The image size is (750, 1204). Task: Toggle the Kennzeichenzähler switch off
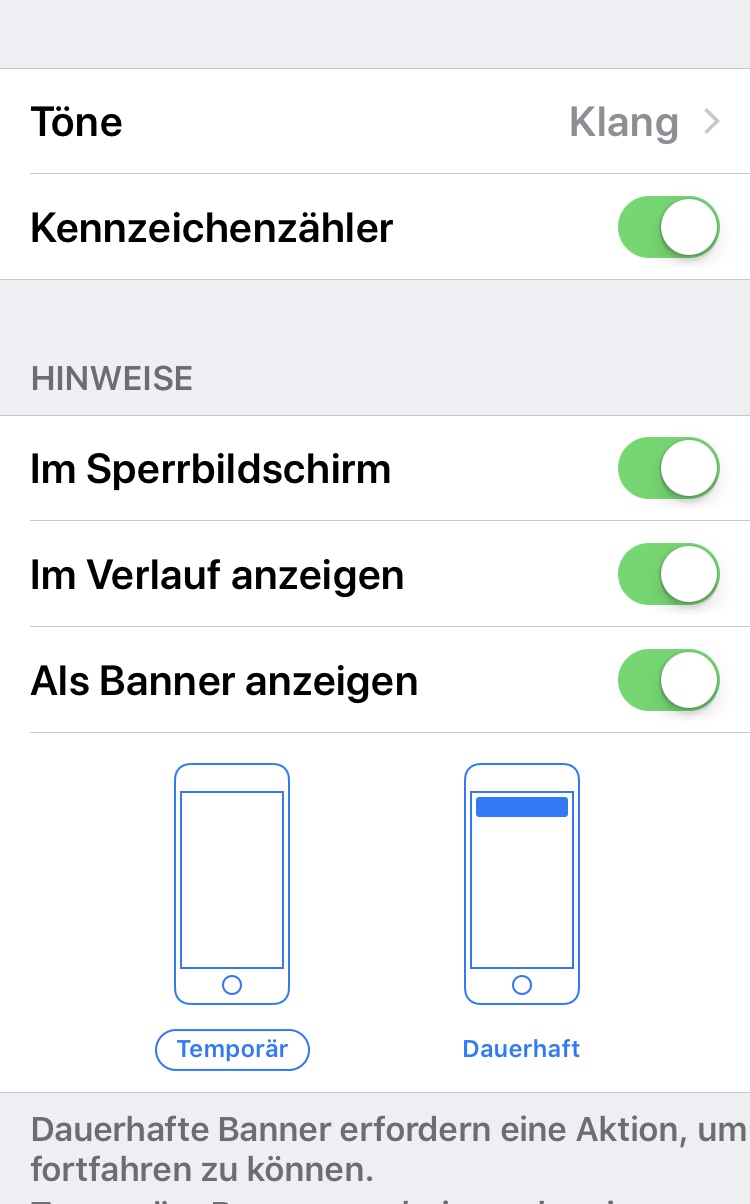coord(669,228)
